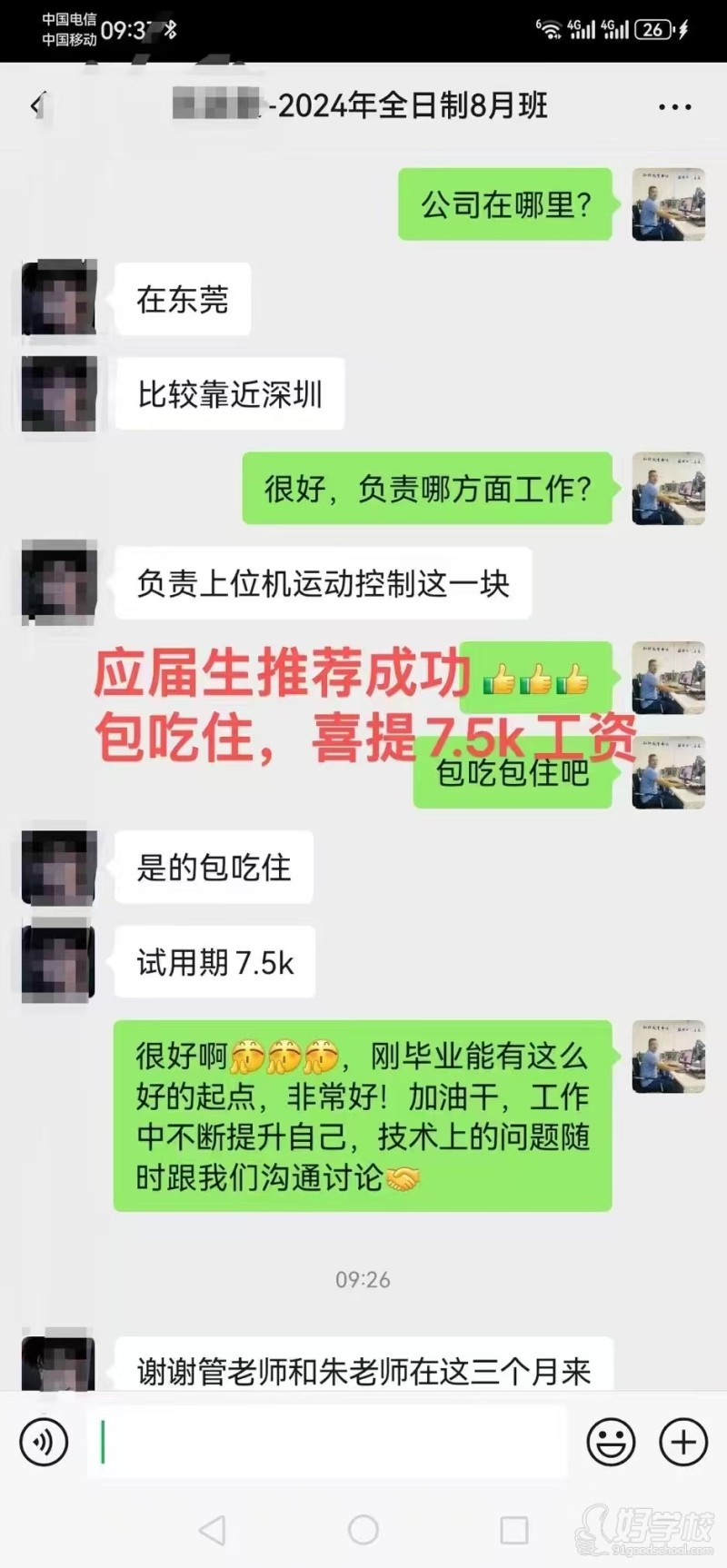Tap the system home button

(363, 1530)
